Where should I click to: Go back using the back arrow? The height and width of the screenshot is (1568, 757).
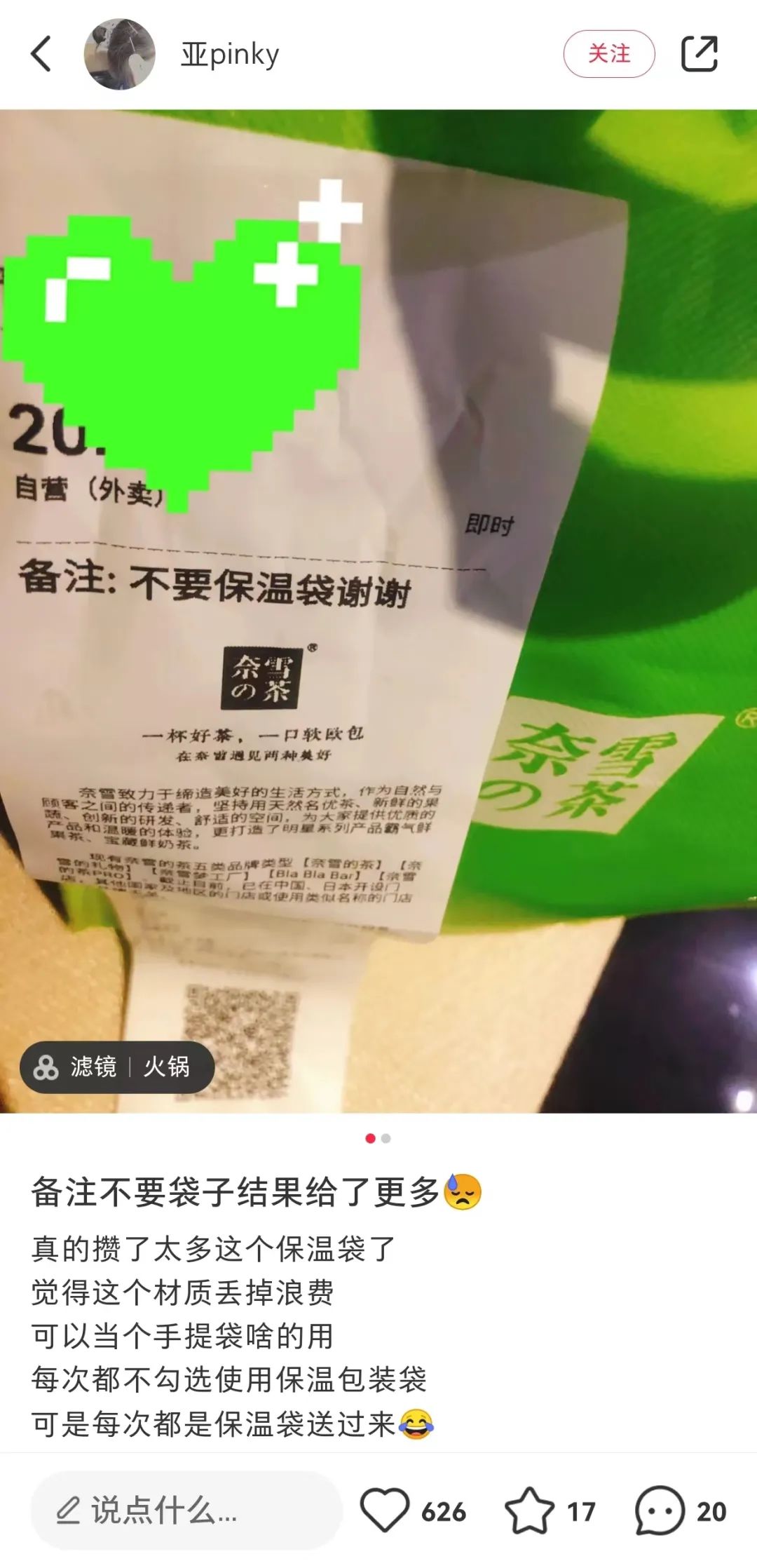click(41, 54)
